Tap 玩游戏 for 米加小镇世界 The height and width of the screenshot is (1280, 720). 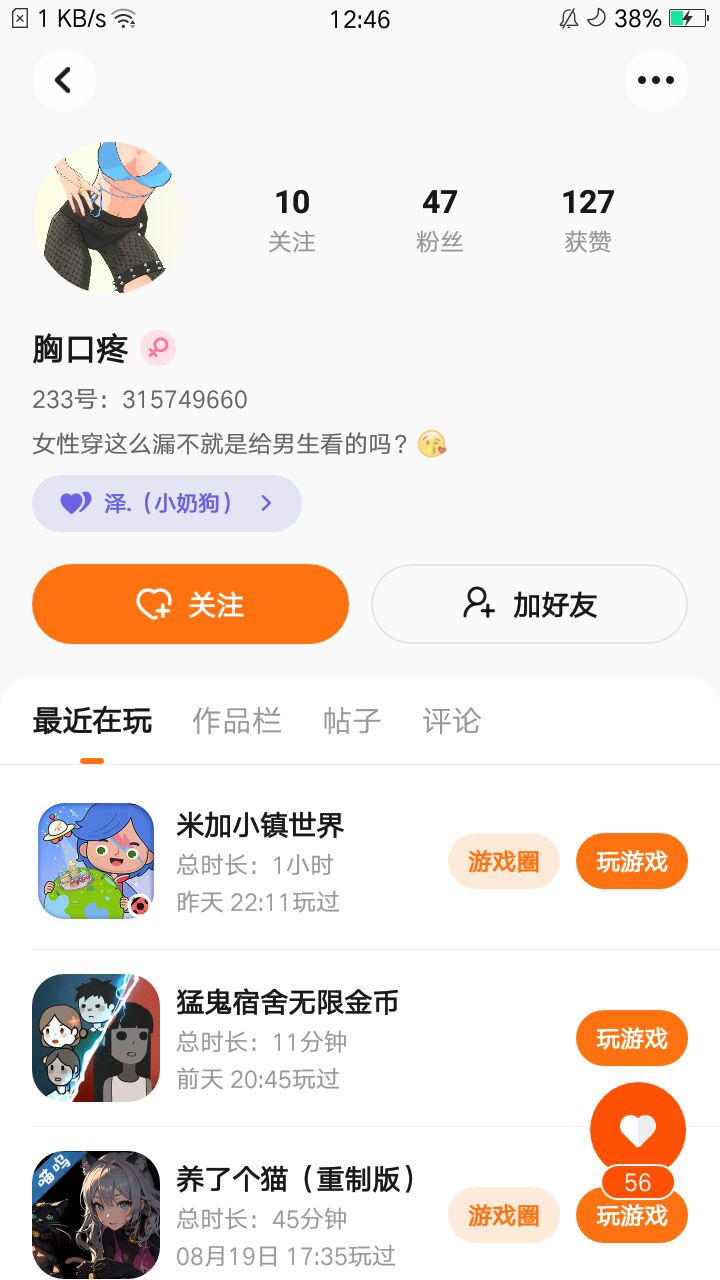[631, 861]
